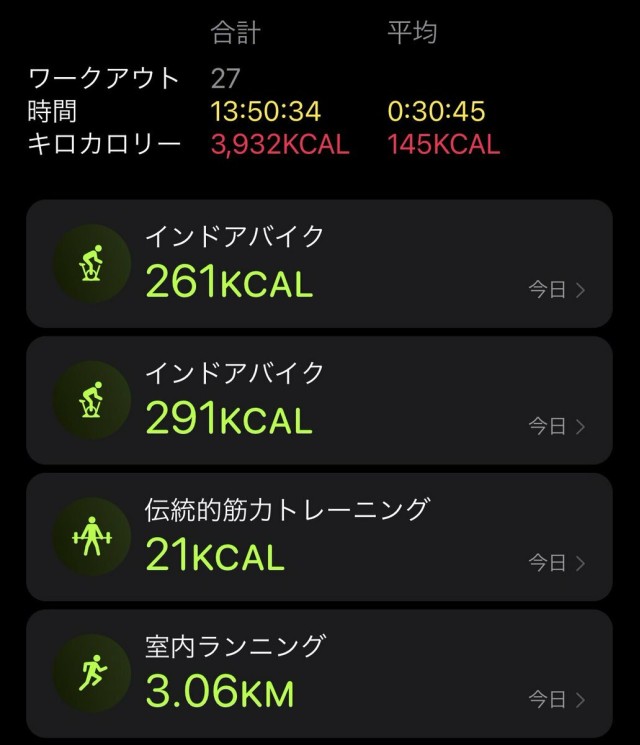
Task: Select the 室内ランニング 3.06KM workout
Action: click(x=318, y=673)
